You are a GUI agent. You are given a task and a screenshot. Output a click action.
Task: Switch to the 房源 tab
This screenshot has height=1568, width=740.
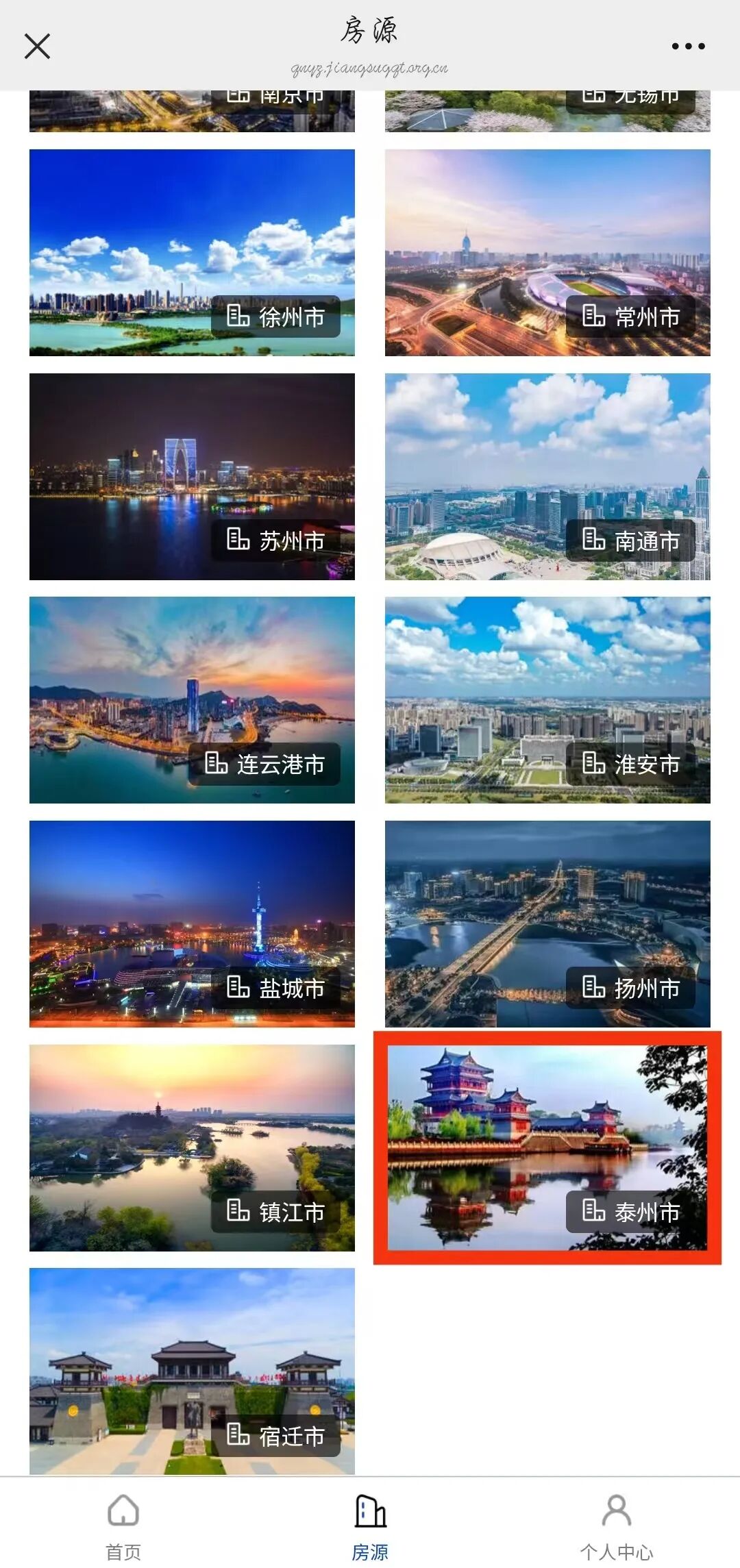370,1525
